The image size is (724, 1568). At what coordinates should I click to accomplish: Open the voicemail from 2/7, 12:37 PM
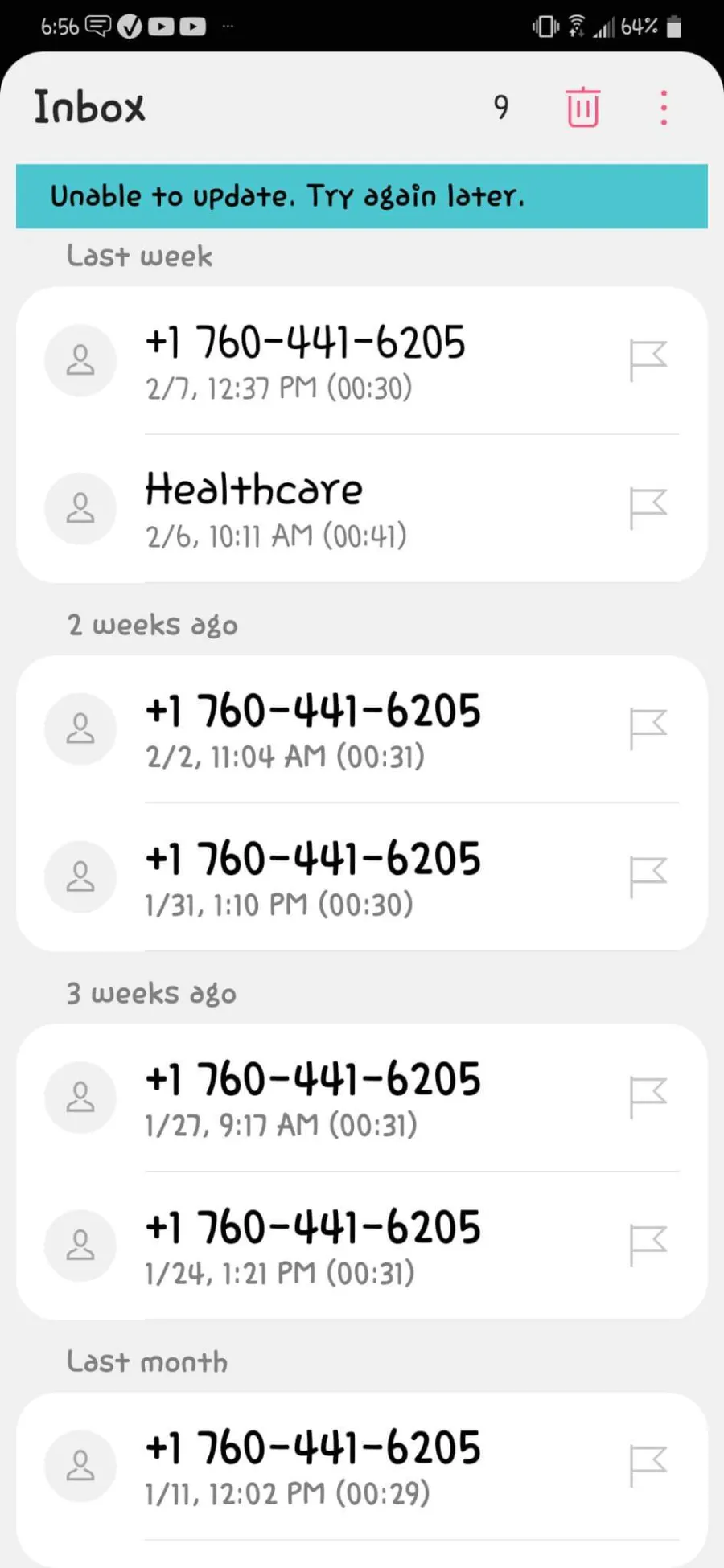[x=362, y=361]
